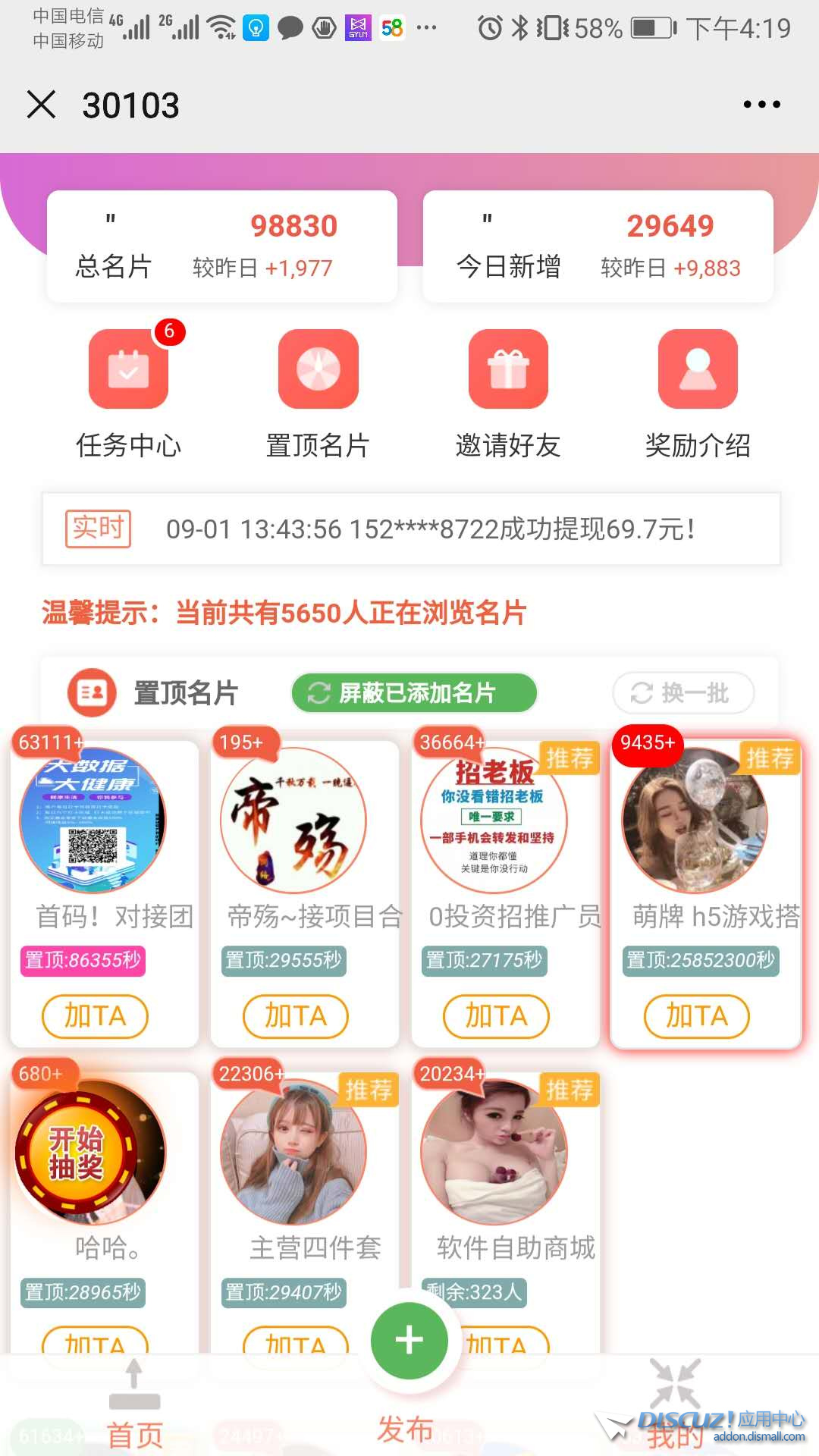
Task: Open the 今日新增 29649 stats card
Action: (x=598, y=246)
